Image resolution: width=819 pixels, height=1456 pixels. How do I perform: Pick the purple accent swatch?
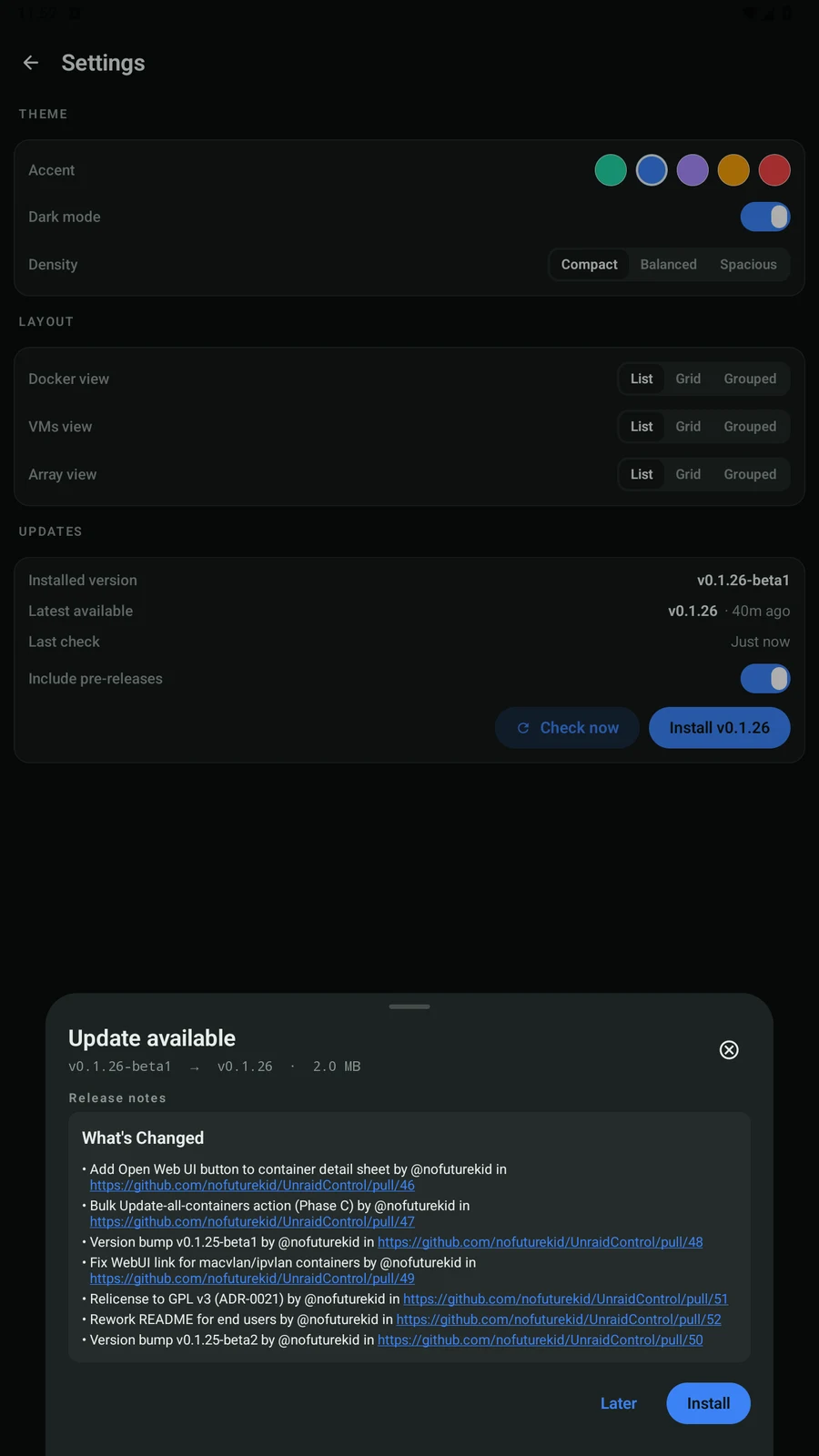pyautogui.click(x=693, y=170)
